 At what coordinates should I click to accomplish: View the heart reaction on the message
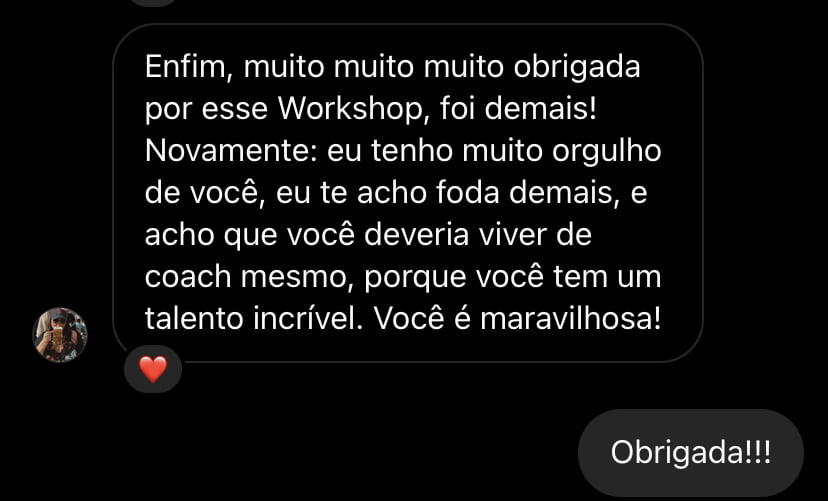(152, 370)
